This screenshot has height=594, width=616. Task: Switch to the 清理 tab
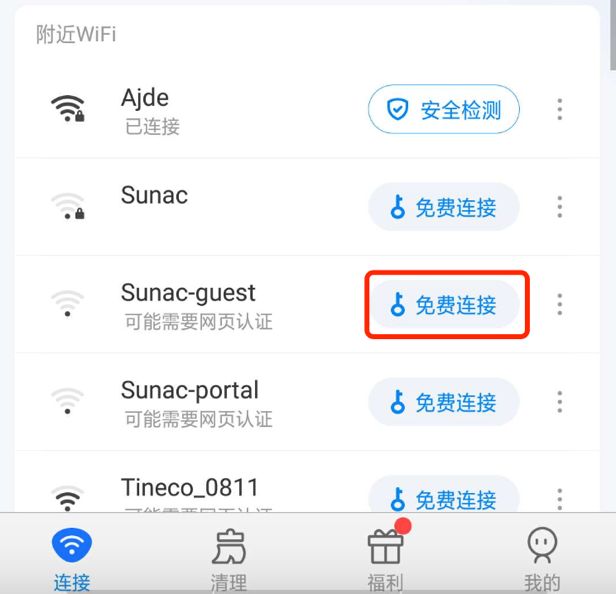coord(229,558)
